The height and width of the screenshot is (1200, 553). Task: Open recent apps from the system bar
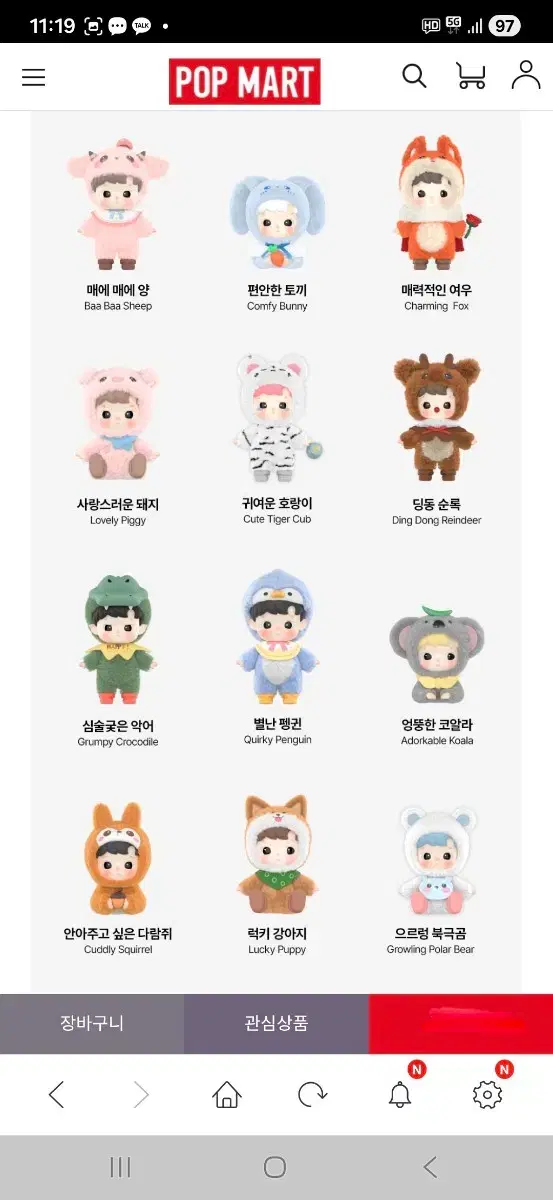120,1167
